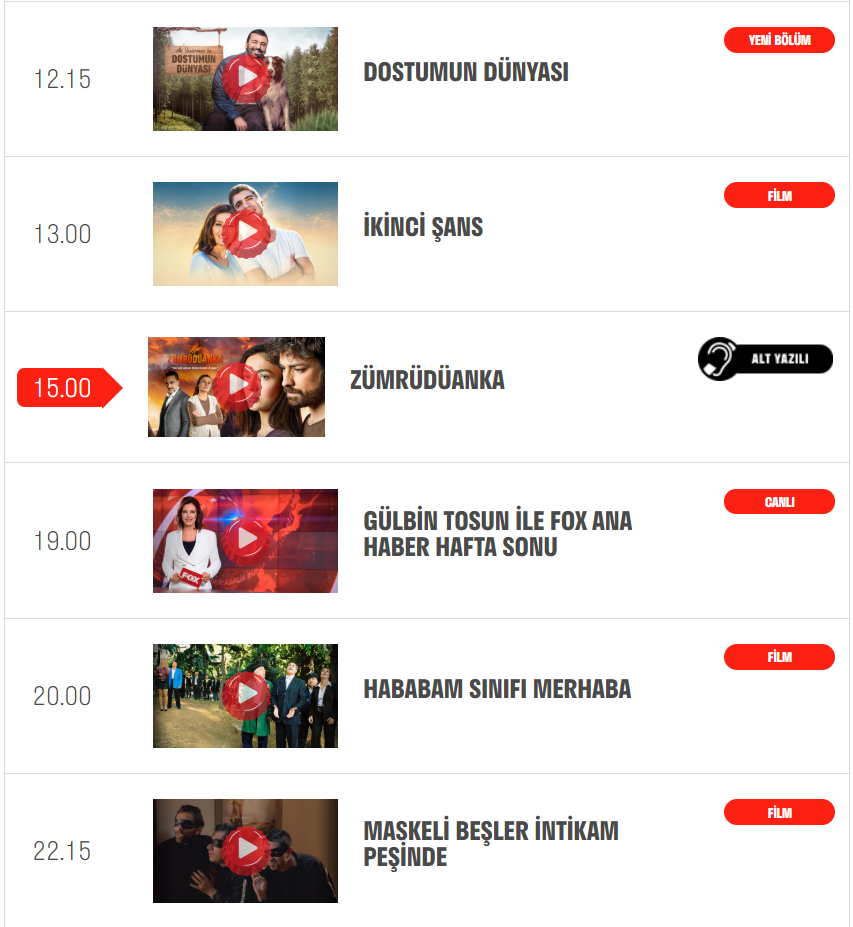The width and height of the screenshot is (853, 927).
Task: Open the Zümrüdüanka title
Action: (427, 380)
